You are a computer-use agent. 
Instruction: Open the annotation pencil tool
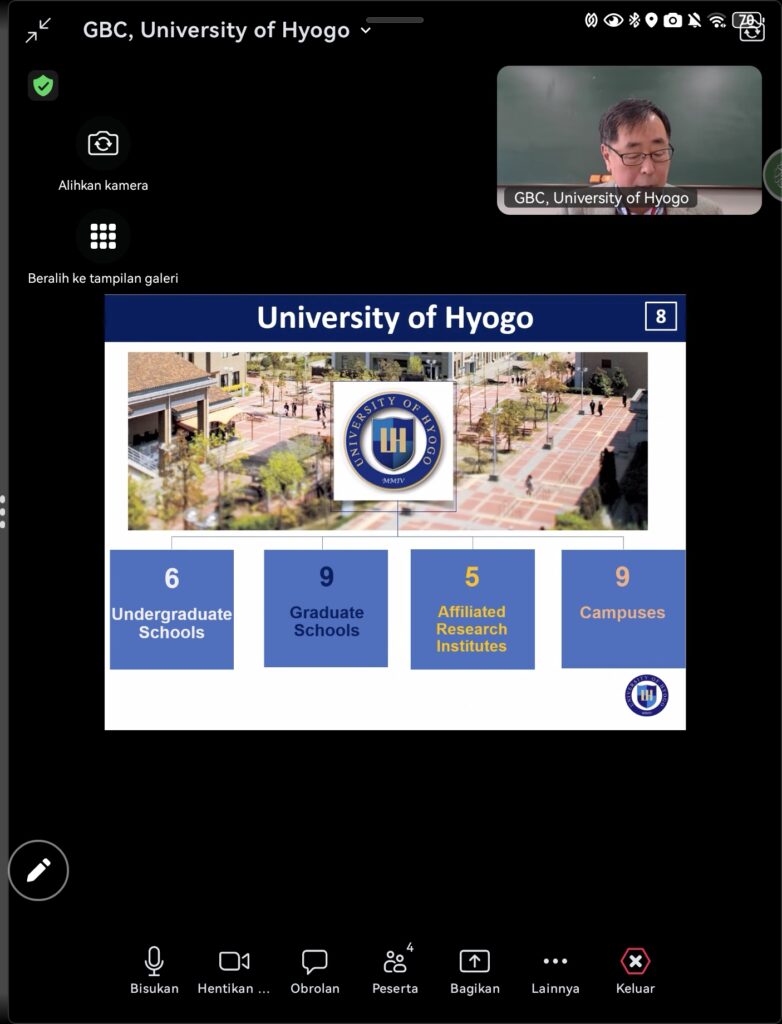[39, 870]
